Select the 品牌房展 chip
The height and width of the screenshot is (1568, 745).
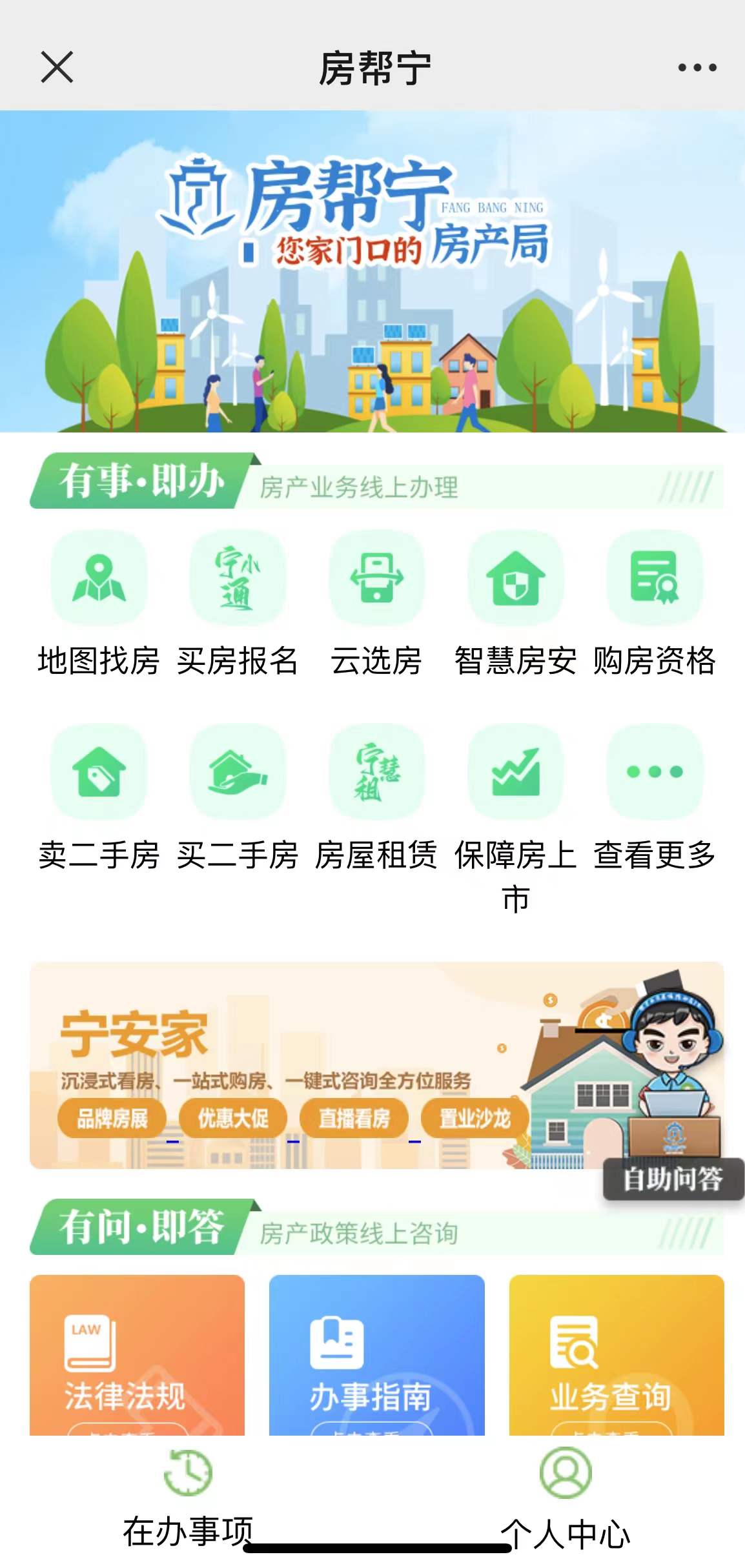pyautogui.click(x=112, y=1118)
